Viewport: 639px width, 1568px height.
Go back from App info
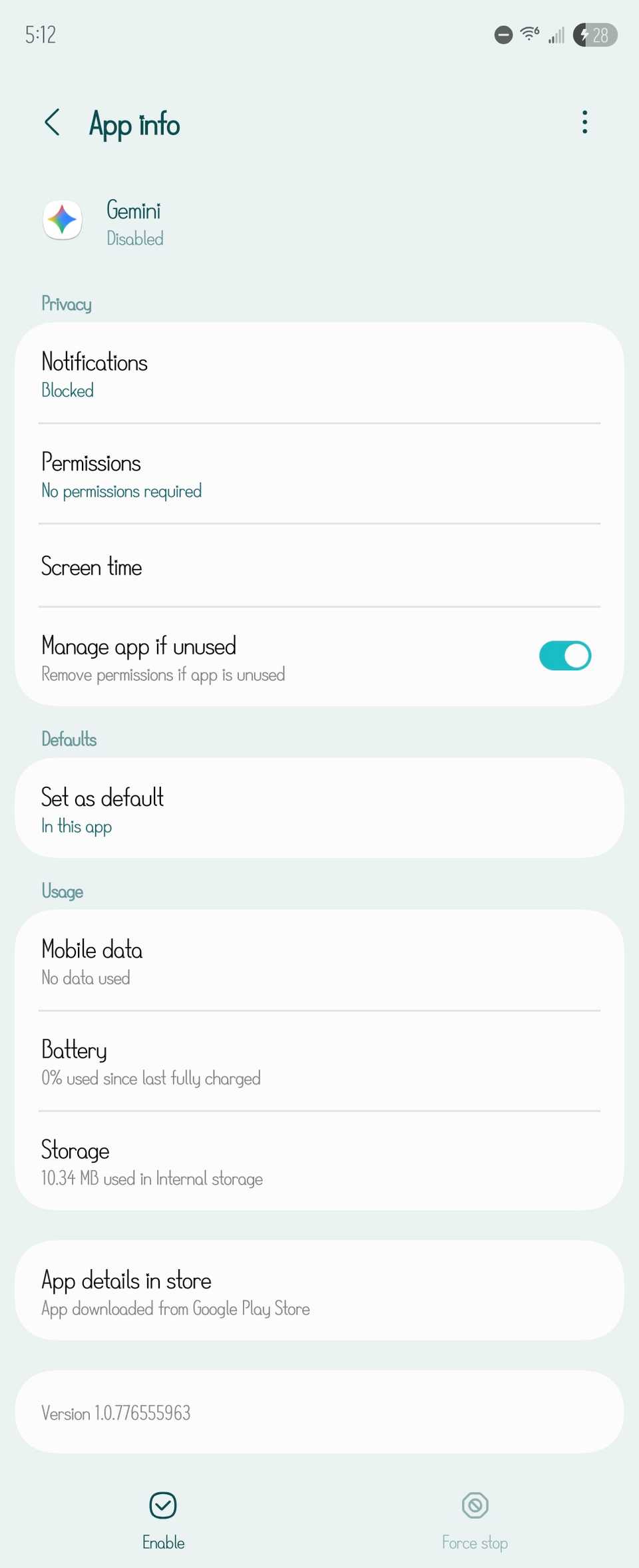(52, 122)
